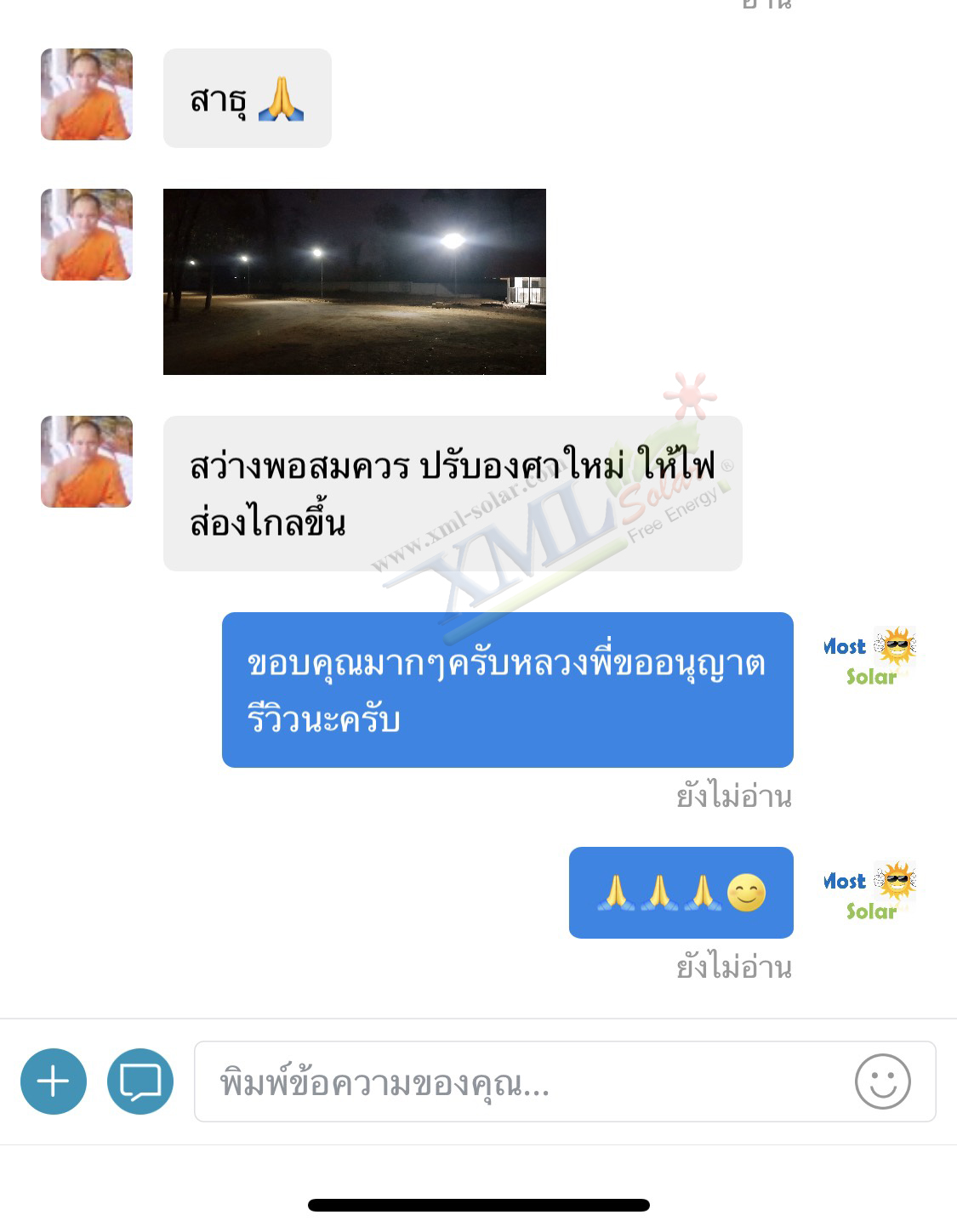
Task: Tap the second ยังไม่อ่าน unread label
Action: click(732, 967)
